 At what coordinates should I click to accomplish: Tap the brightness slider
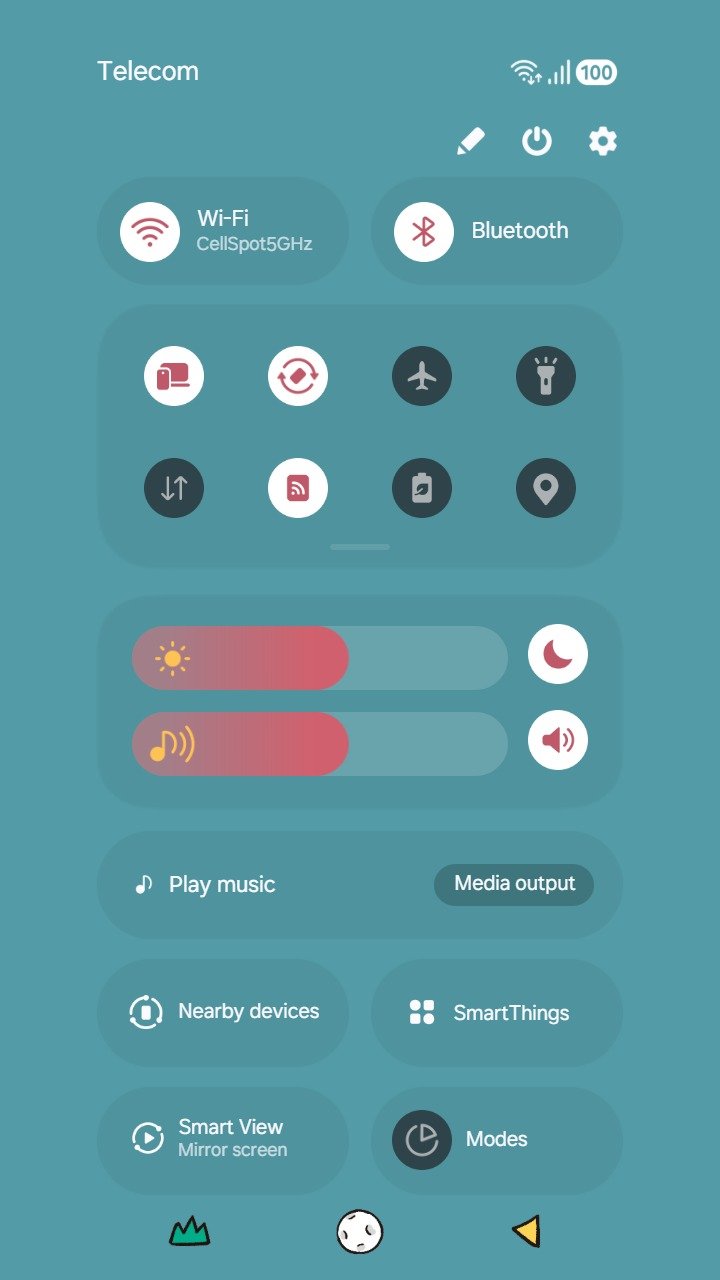point(320,658)
